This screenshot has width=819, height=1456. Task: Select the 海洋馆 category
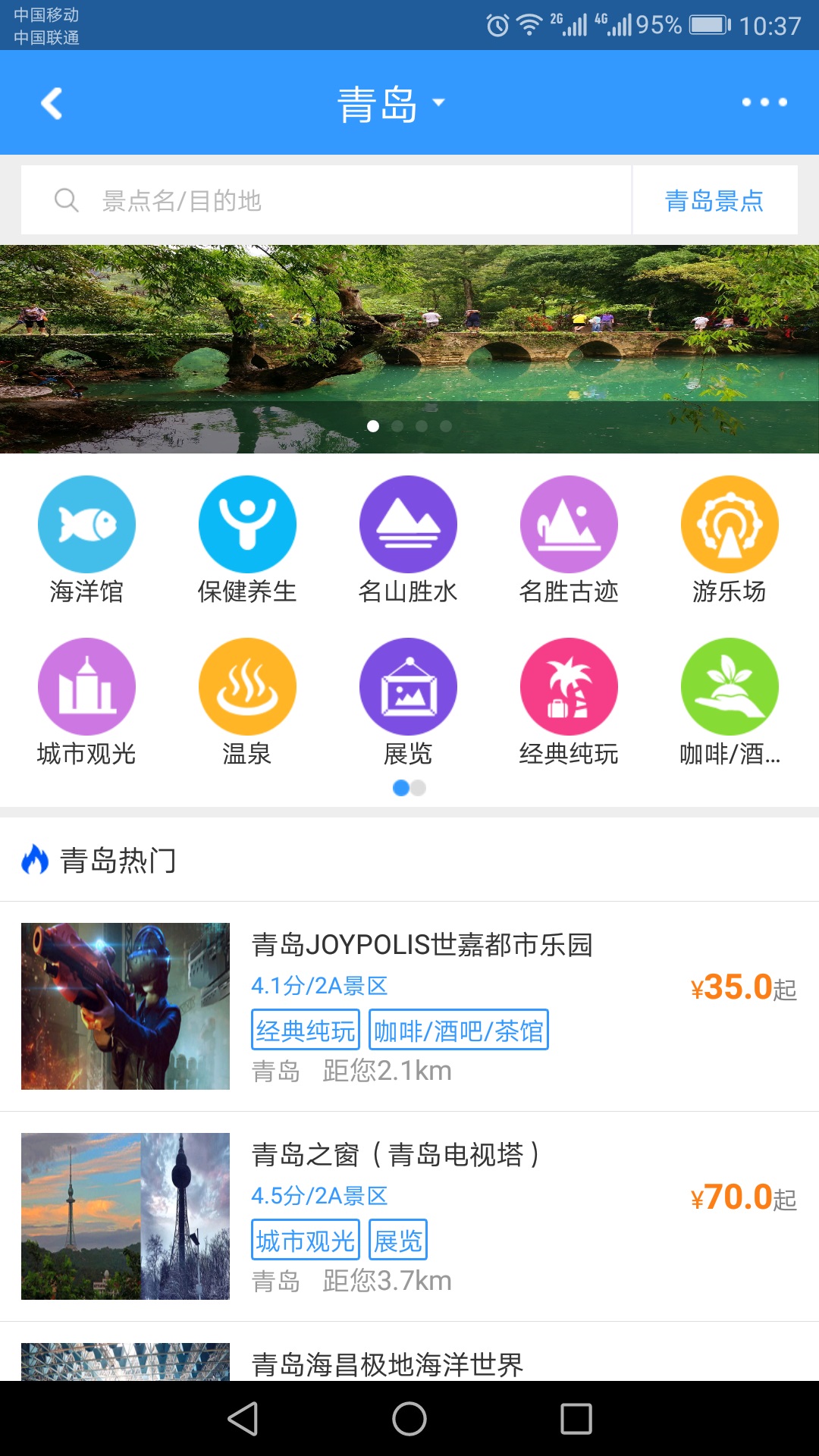(86, 540)
